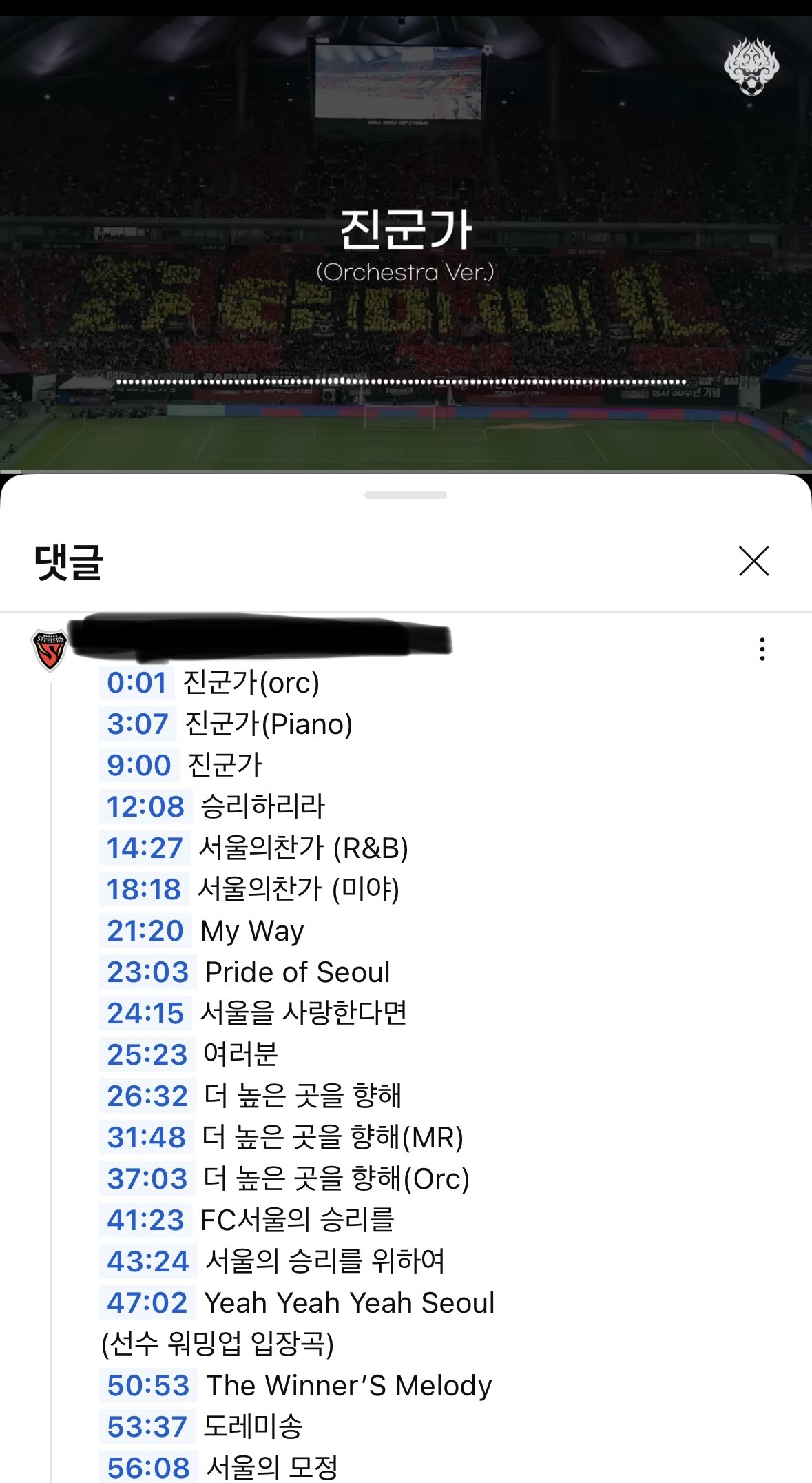812x1483 pixels.
Task: Tap the video player showing 진군가
Action: (406, 244)
